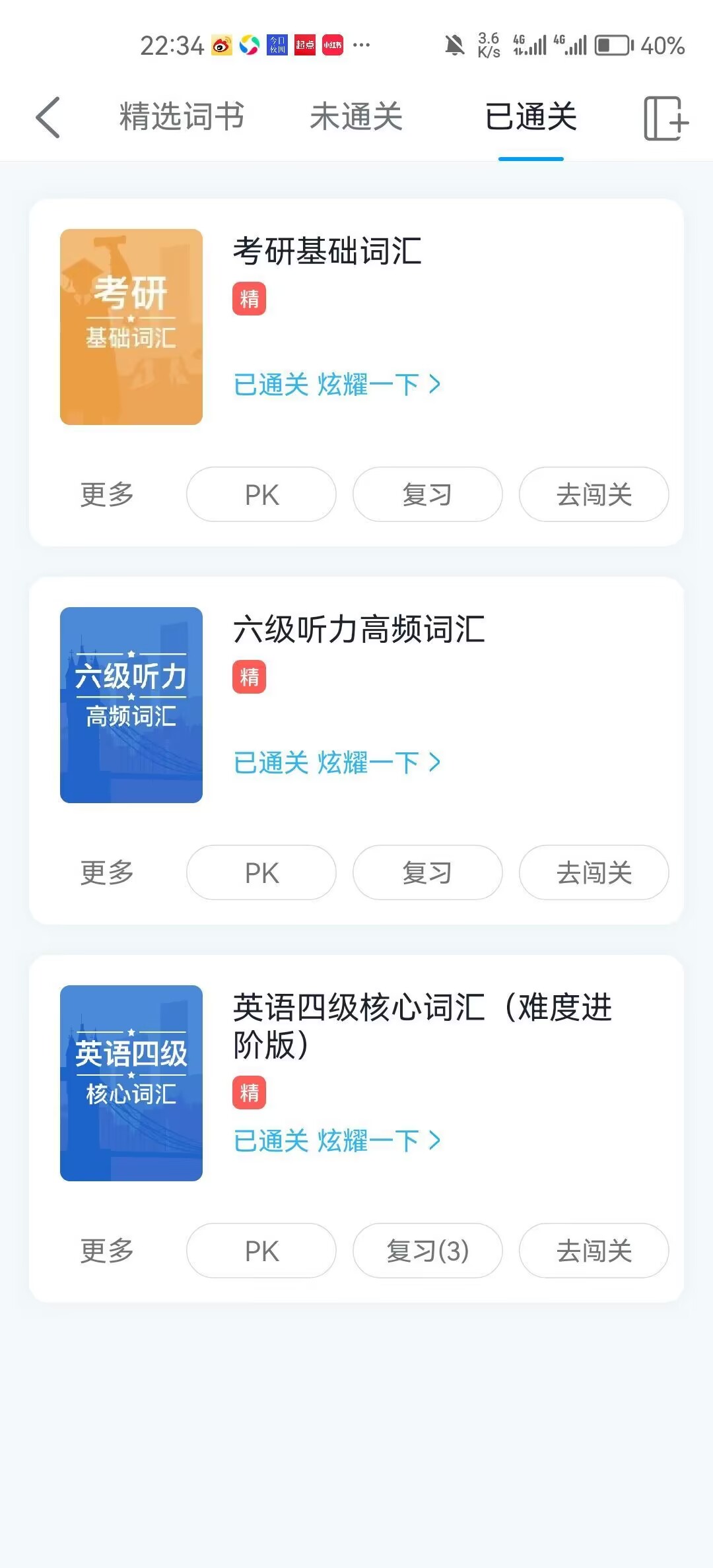Tap 已通关 炫耀一下 under 英语四级核心词汇
This screenshot has width=713, height=1568.
tap(337, 1140)
